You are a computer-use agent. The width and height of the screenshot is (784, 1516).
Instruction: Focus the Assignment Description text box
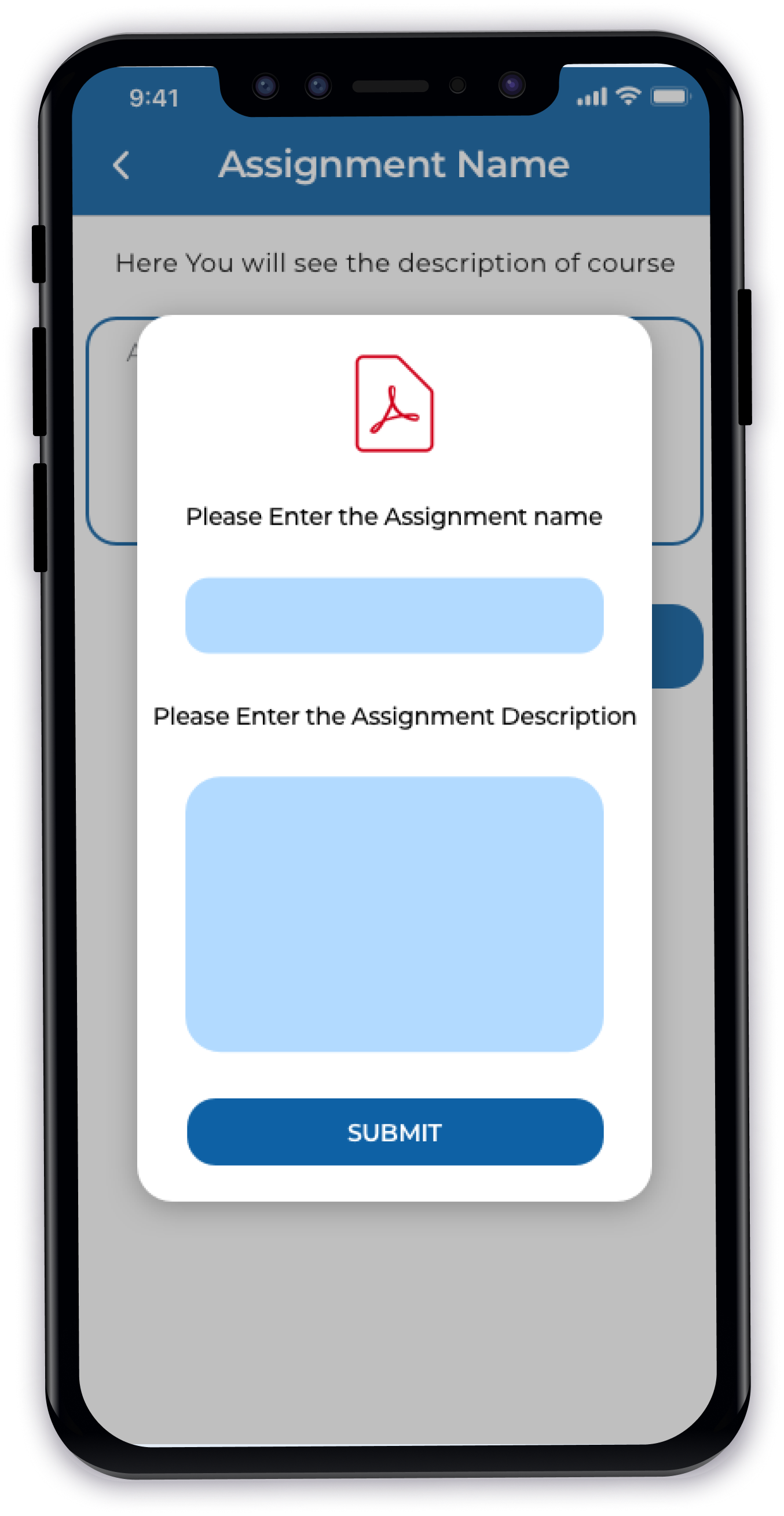[394, 913]
